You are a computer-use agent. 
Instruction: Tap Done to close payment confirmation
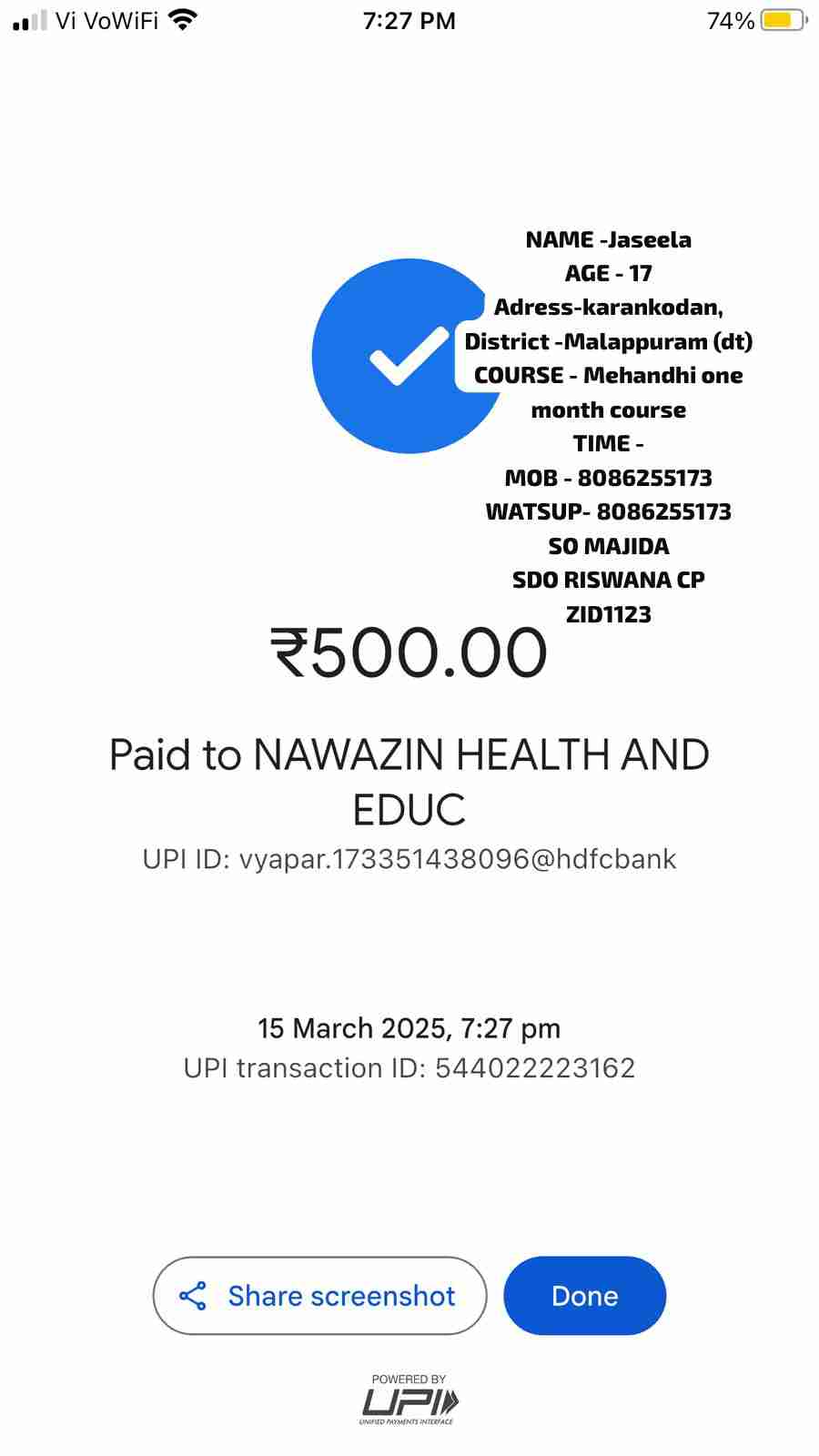[584, 1295]
